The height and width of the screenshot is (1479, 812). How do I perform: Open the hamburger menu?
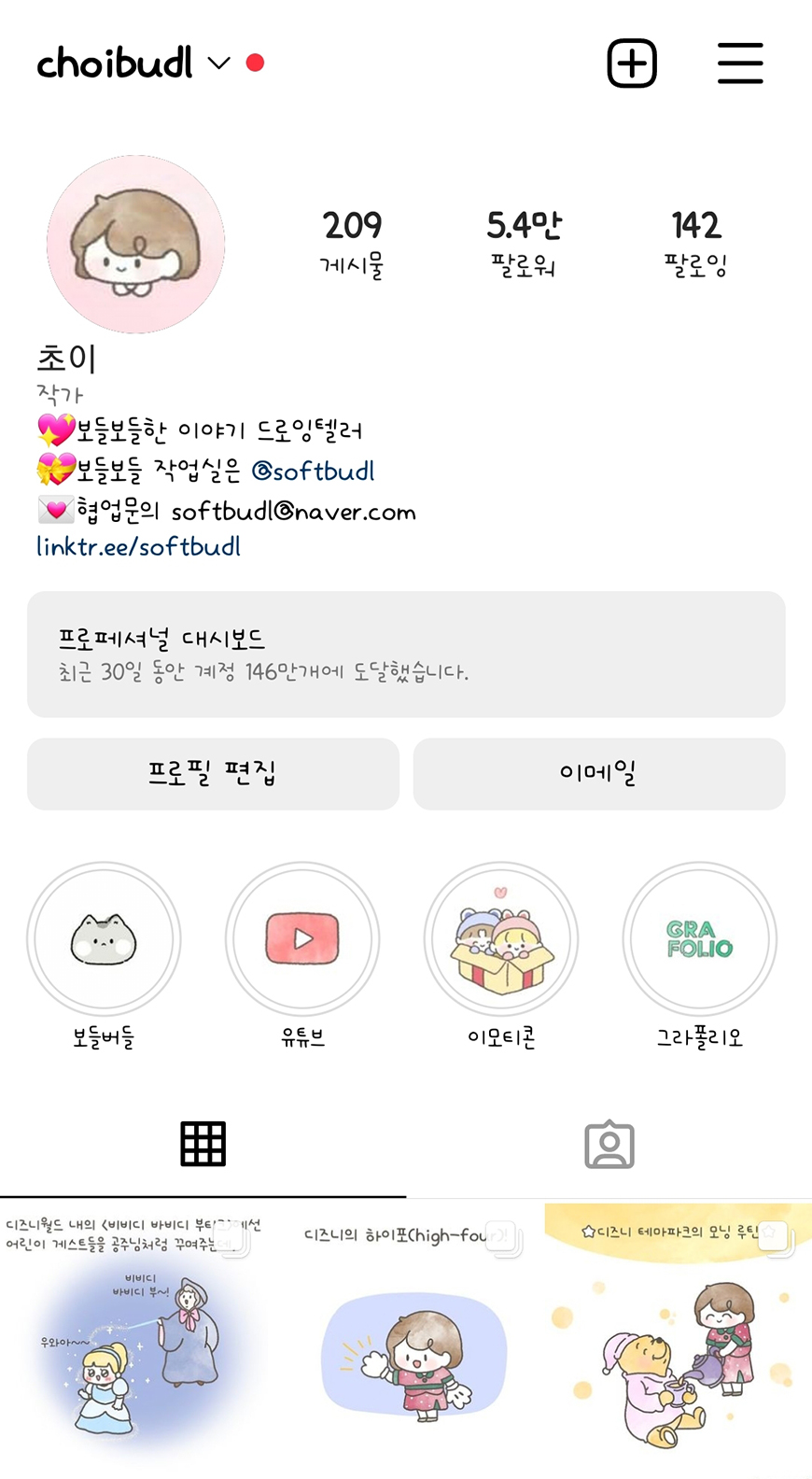click(740, 63)
